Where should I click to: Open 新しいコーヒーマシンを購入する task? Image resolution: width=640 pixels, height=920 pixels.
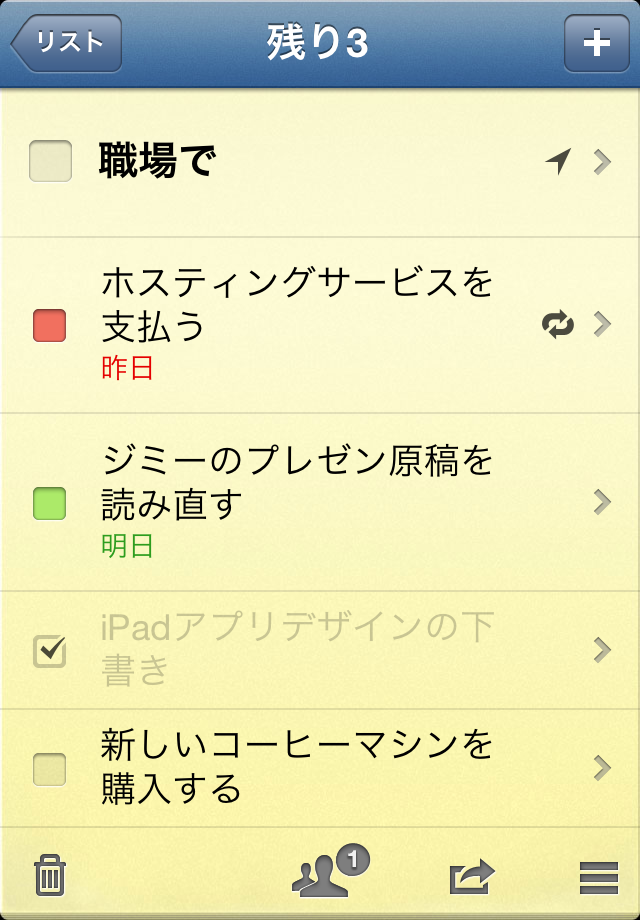pos(601,768)
